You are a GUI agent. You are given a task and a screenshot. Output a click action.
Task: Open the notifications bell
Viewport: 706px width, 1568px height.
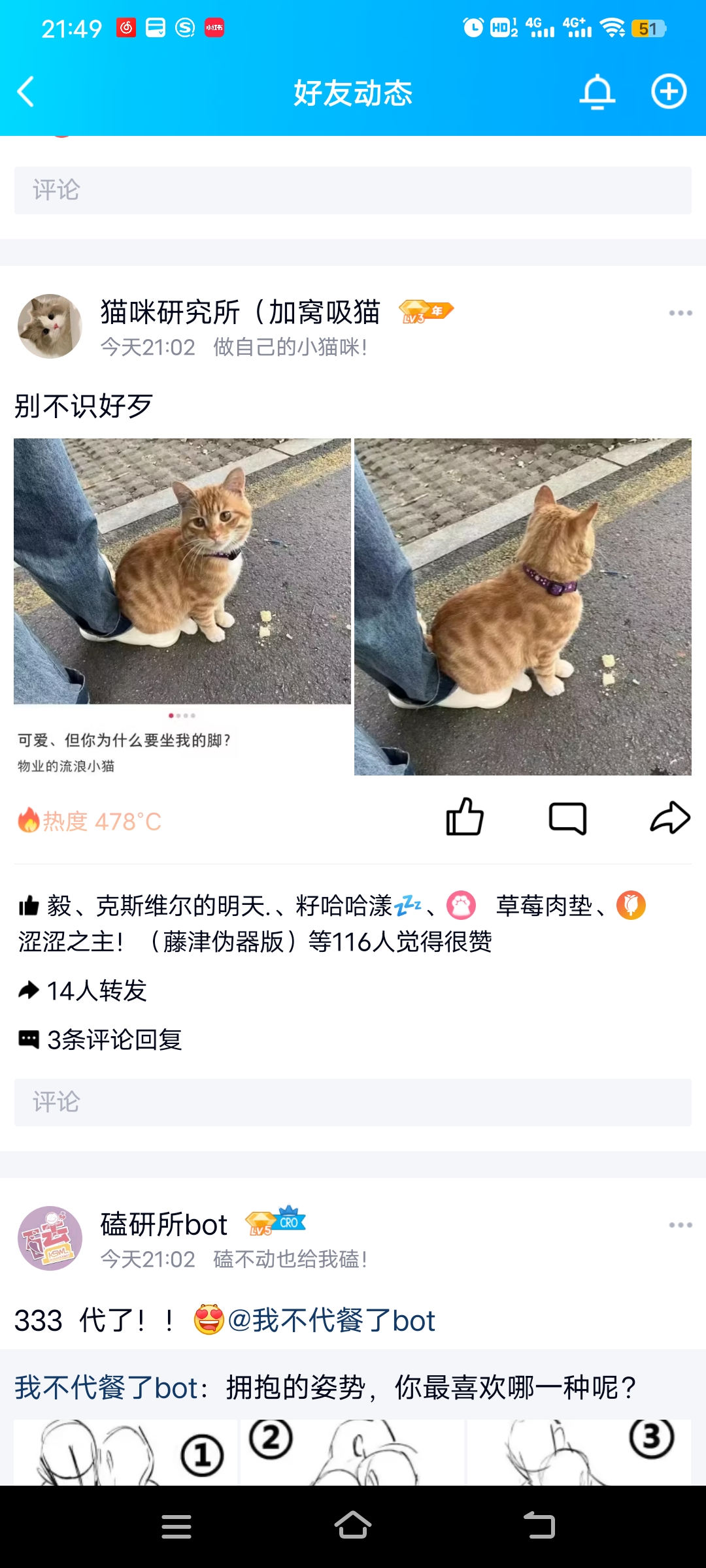tap(597, 92)
